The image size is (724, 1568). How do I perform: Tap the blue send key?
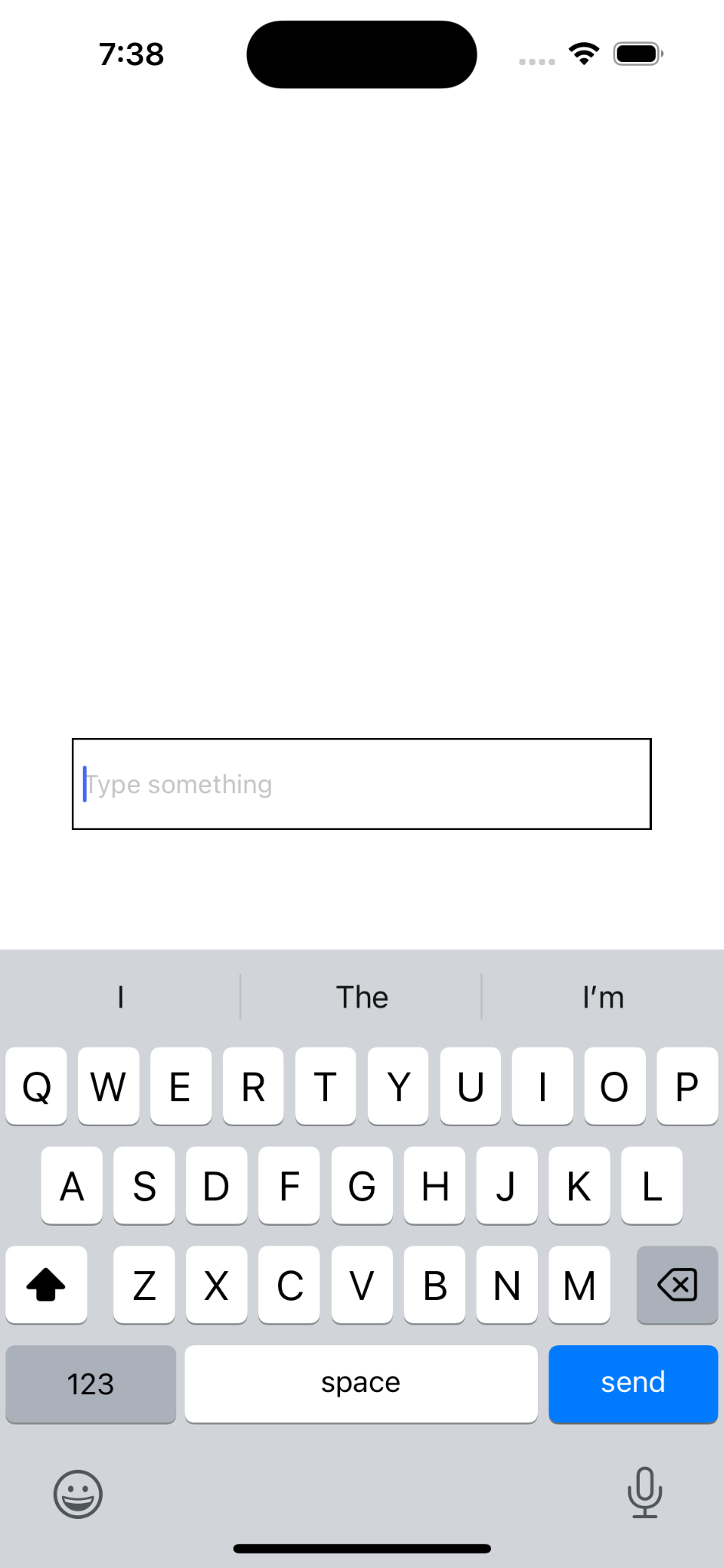pyautogui.click(x=633, y=1383)
